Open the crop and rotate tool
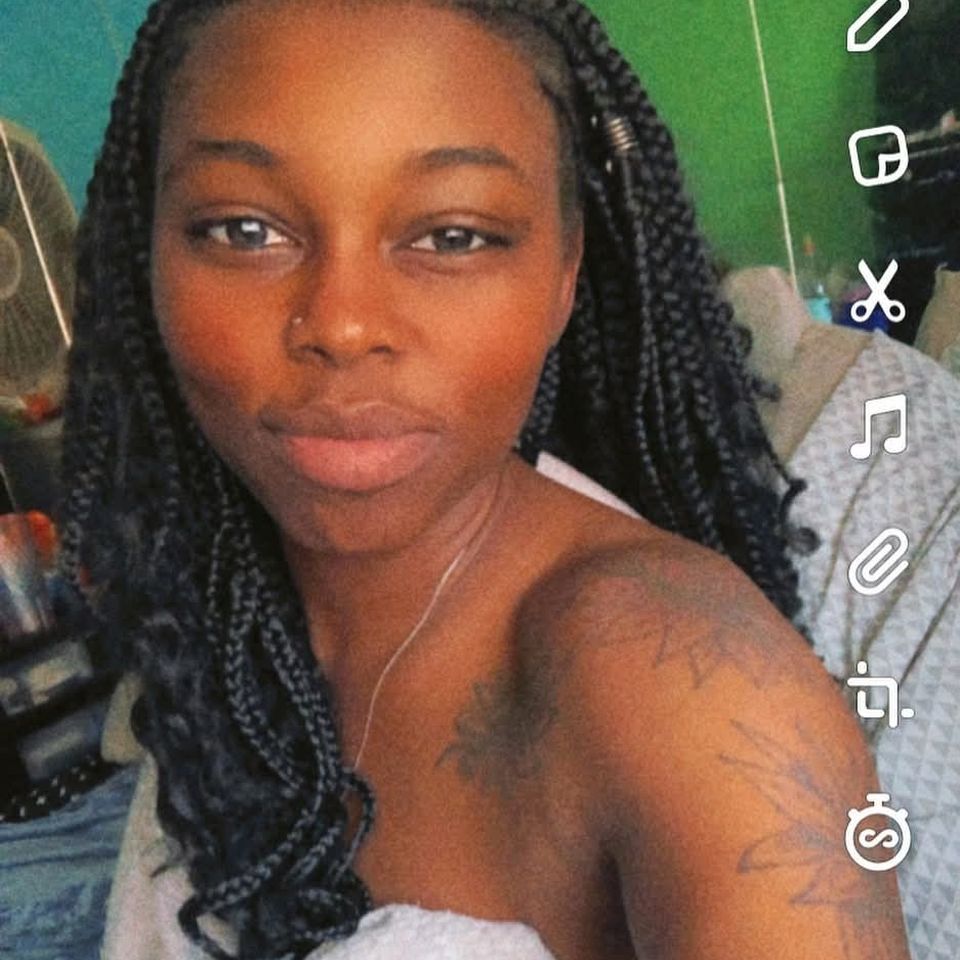The image size is (960, 960). [878, 695]
